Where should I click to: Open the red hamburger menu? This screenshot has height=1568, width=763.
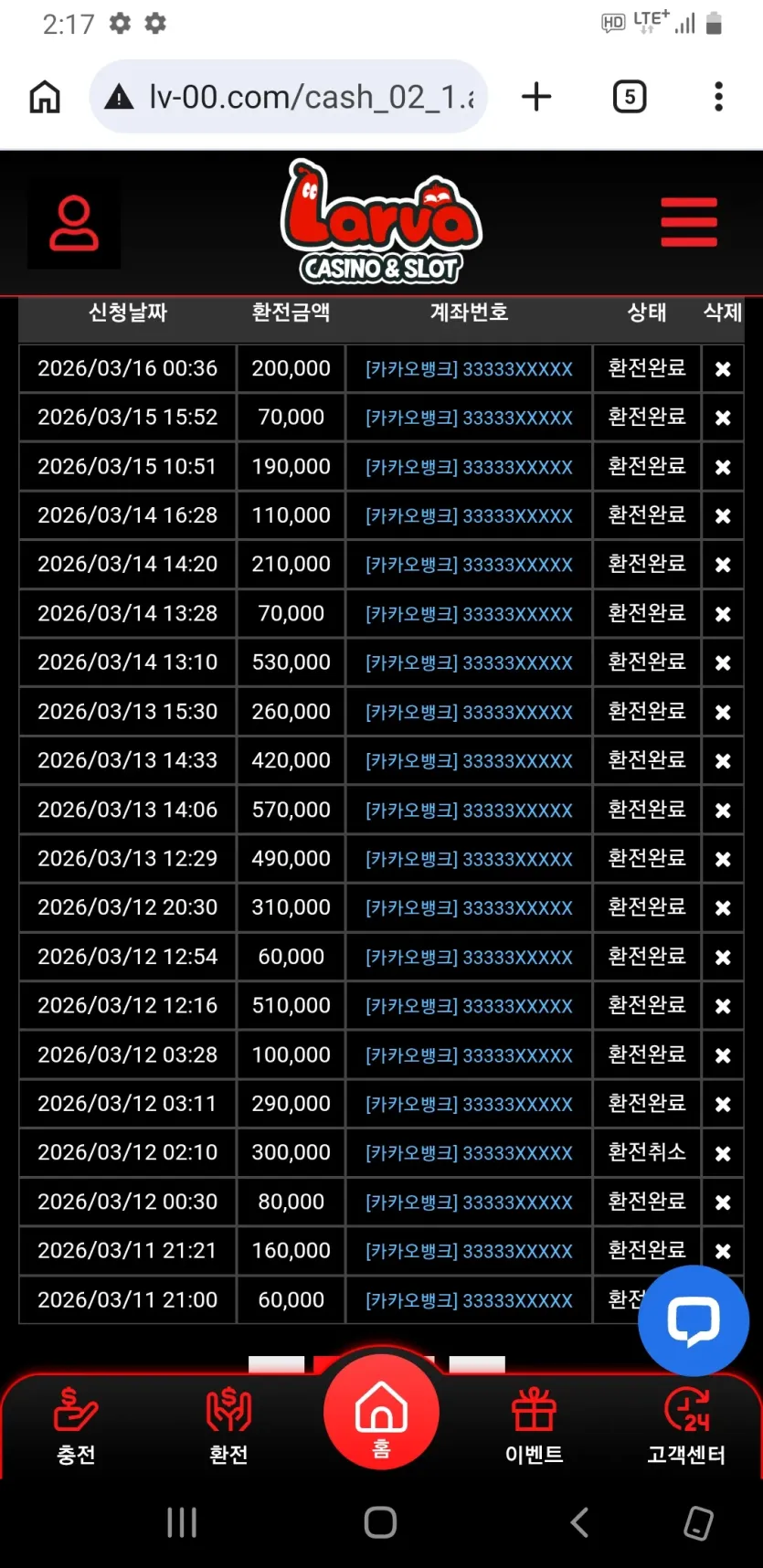[x=689, y=222]
